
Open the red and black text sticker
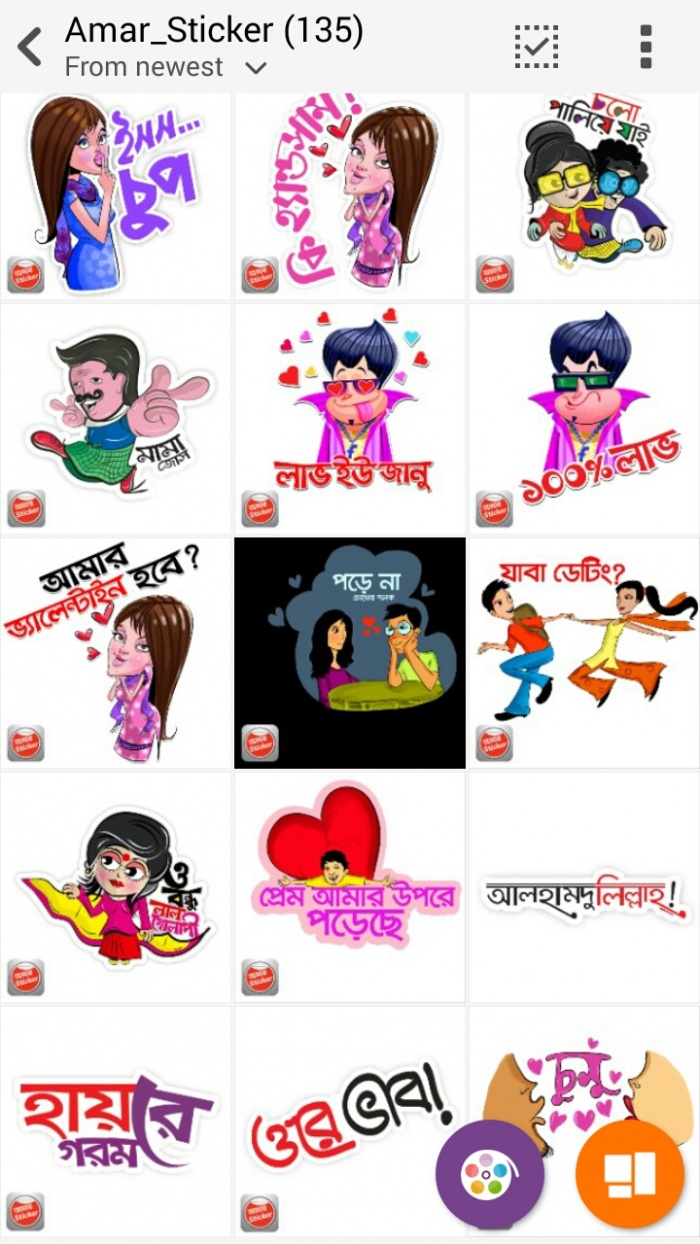click(340, 1110)
